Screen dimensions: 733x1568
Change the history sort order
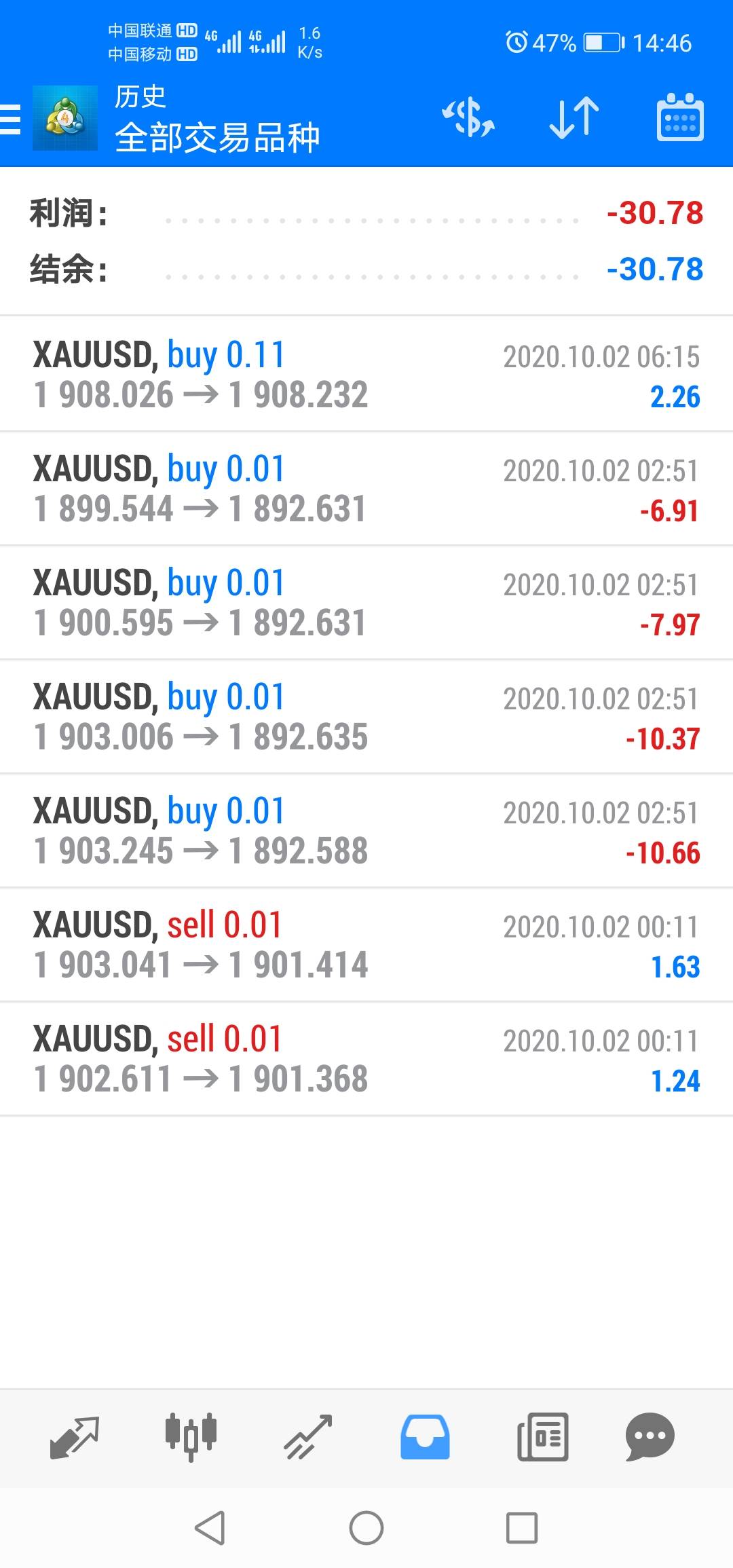[x=574, y=118]
